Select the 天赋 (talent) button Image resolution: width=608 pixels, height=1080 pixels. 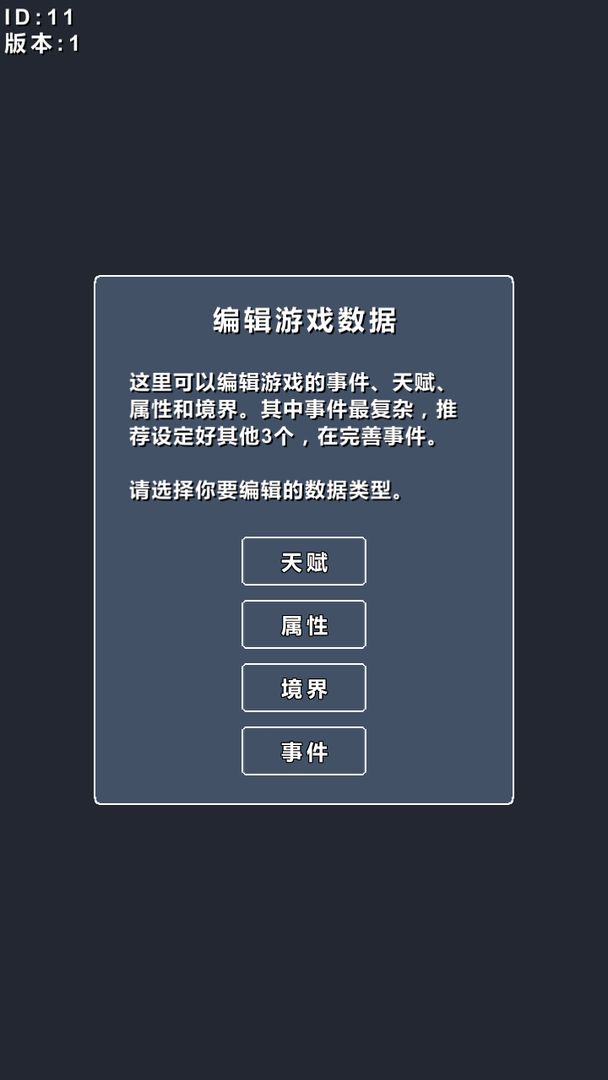pyautogui.click(x=303, y=561)
